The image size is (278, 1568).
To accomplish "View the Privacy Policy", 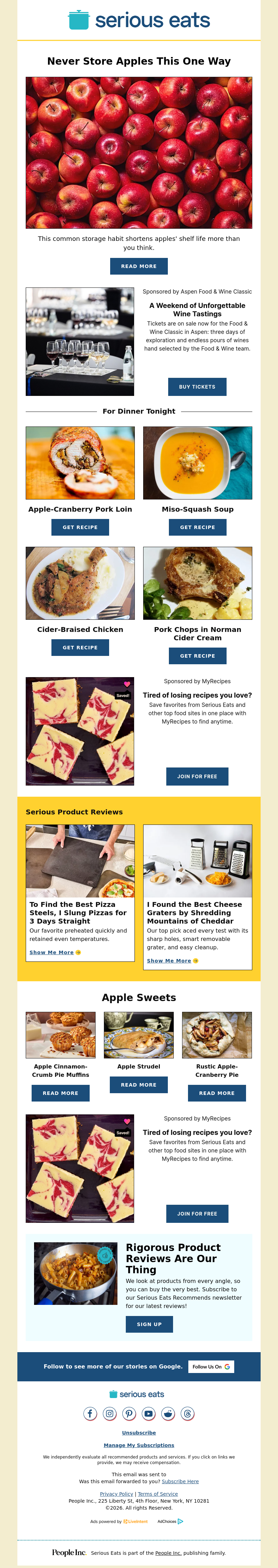I will pos(116,1494).
